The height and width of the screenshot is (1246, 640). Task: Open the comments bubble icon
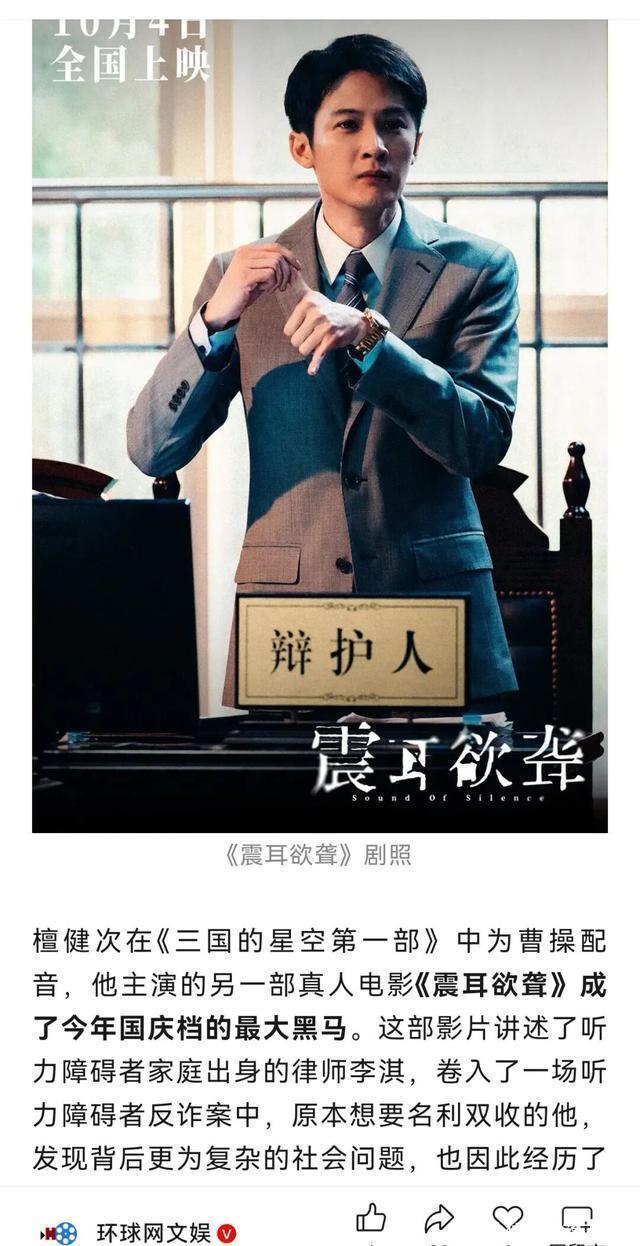[x=577, y=1217]
